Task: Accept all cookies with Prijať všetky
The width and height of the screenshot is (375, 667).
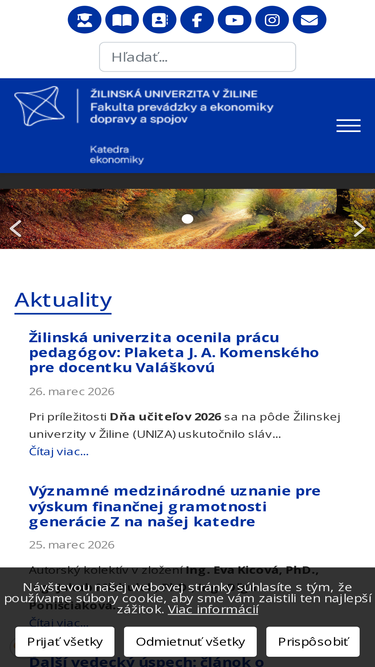Action: (x=65, y=641)
